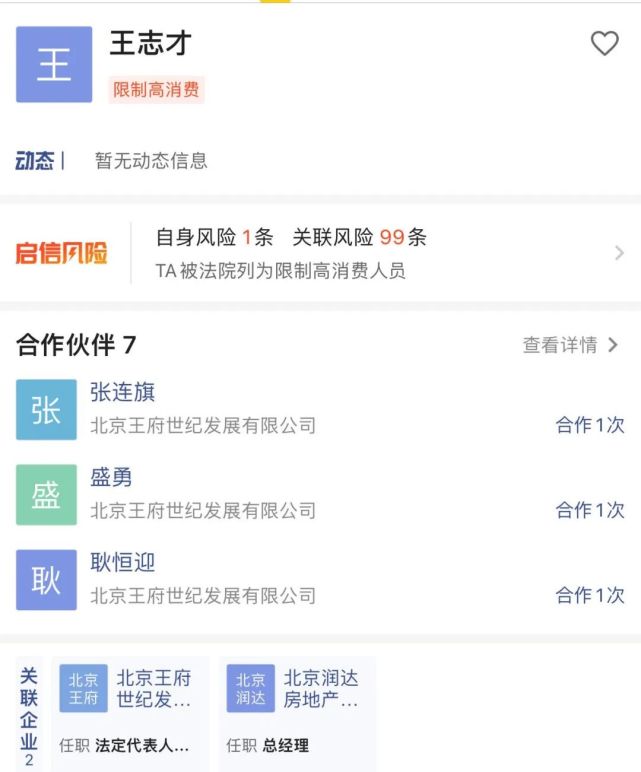
Task: Open partner 盛勇's profile
Action: 111,477
